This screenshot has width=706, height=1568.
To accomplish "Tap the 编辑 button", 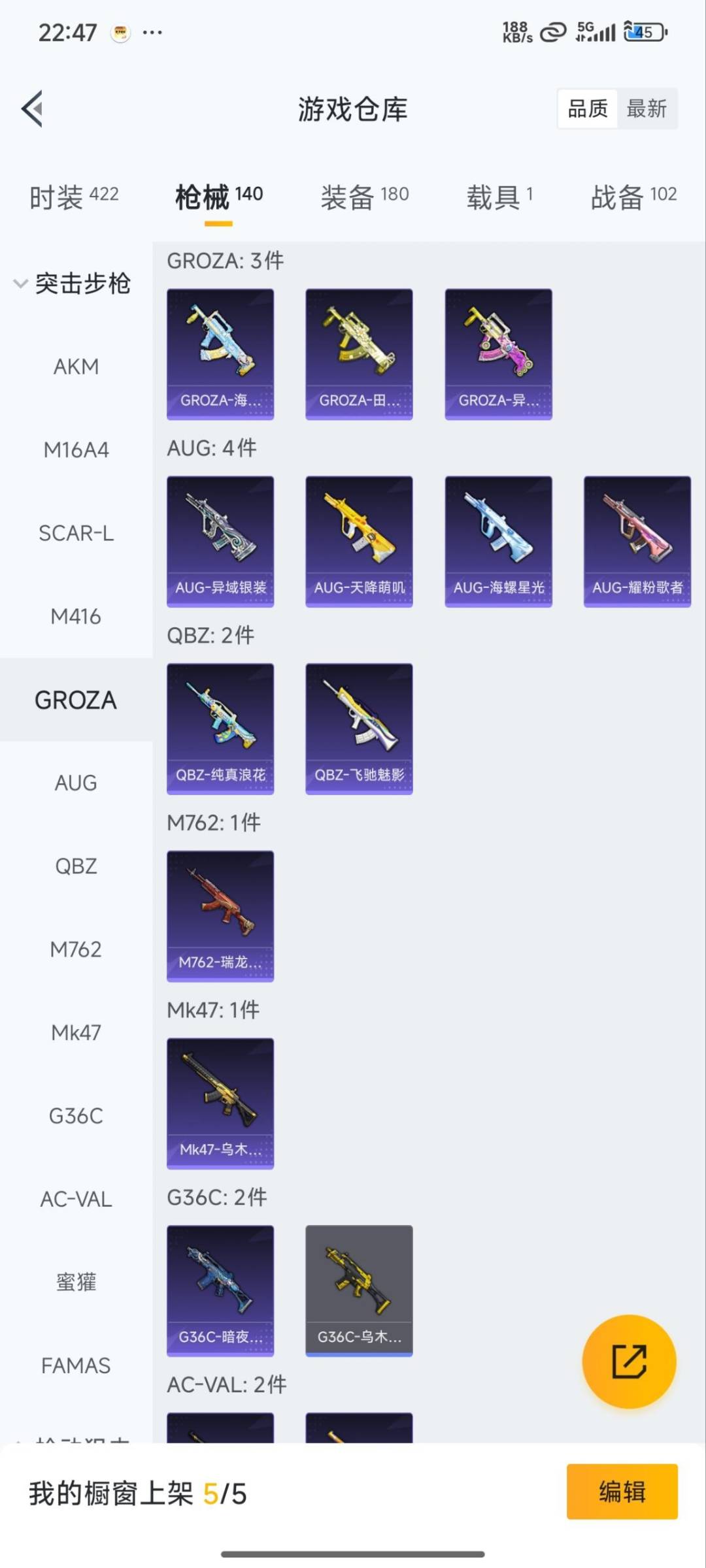I will tap(622, 1492).
